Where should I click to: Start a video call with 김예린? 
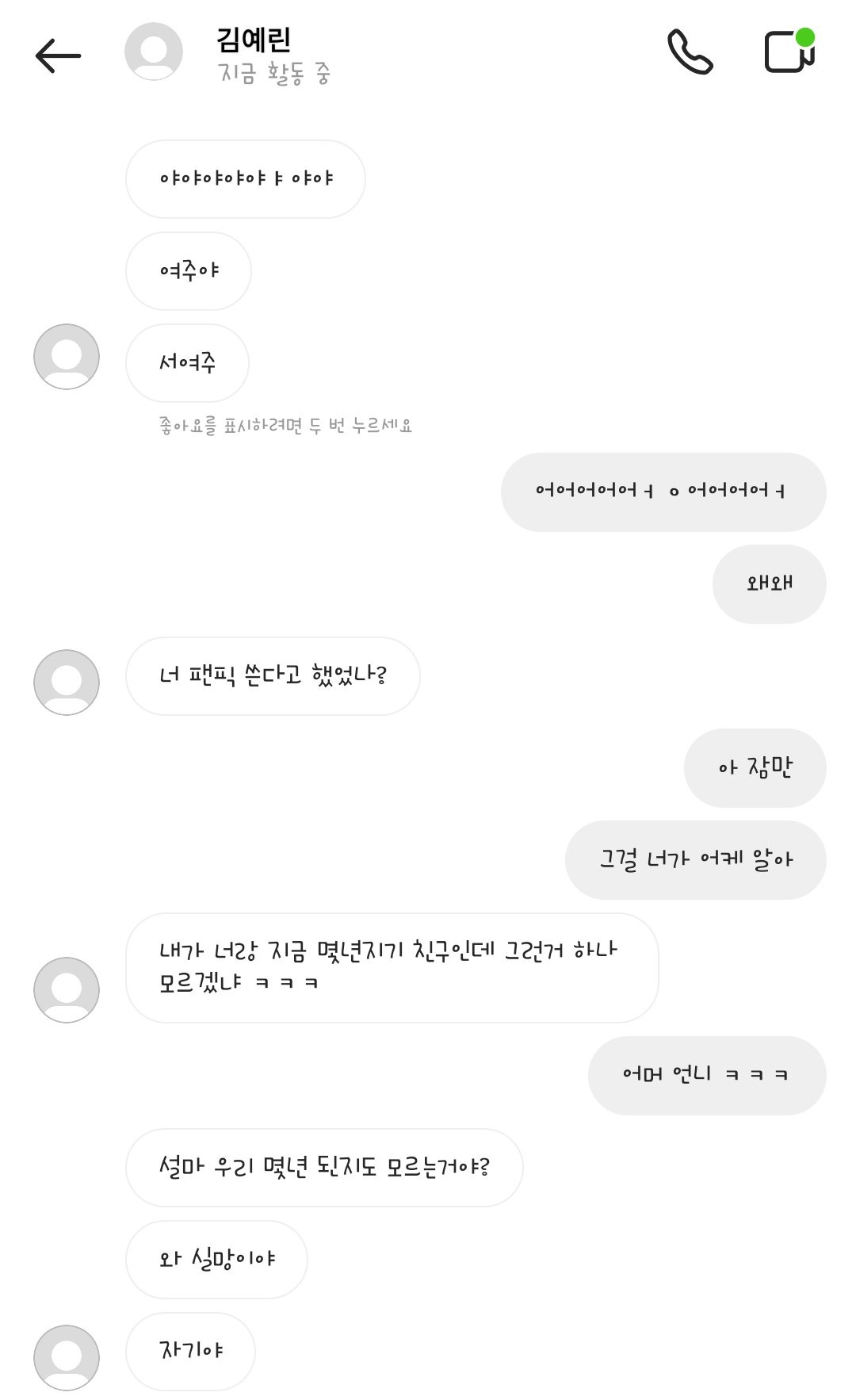coord(789,52)
